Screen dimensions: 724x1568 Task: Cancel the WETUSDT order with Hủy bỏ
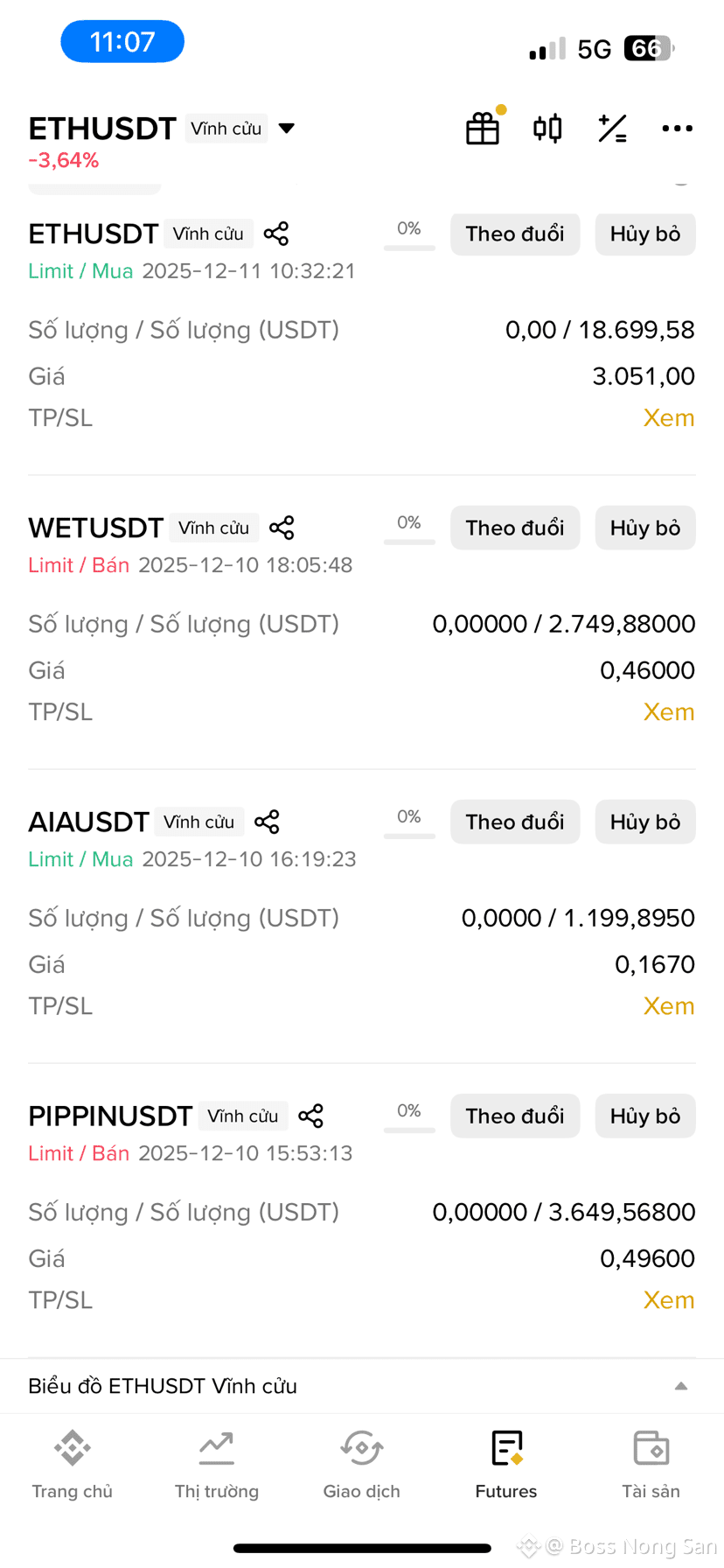[645, 528]
